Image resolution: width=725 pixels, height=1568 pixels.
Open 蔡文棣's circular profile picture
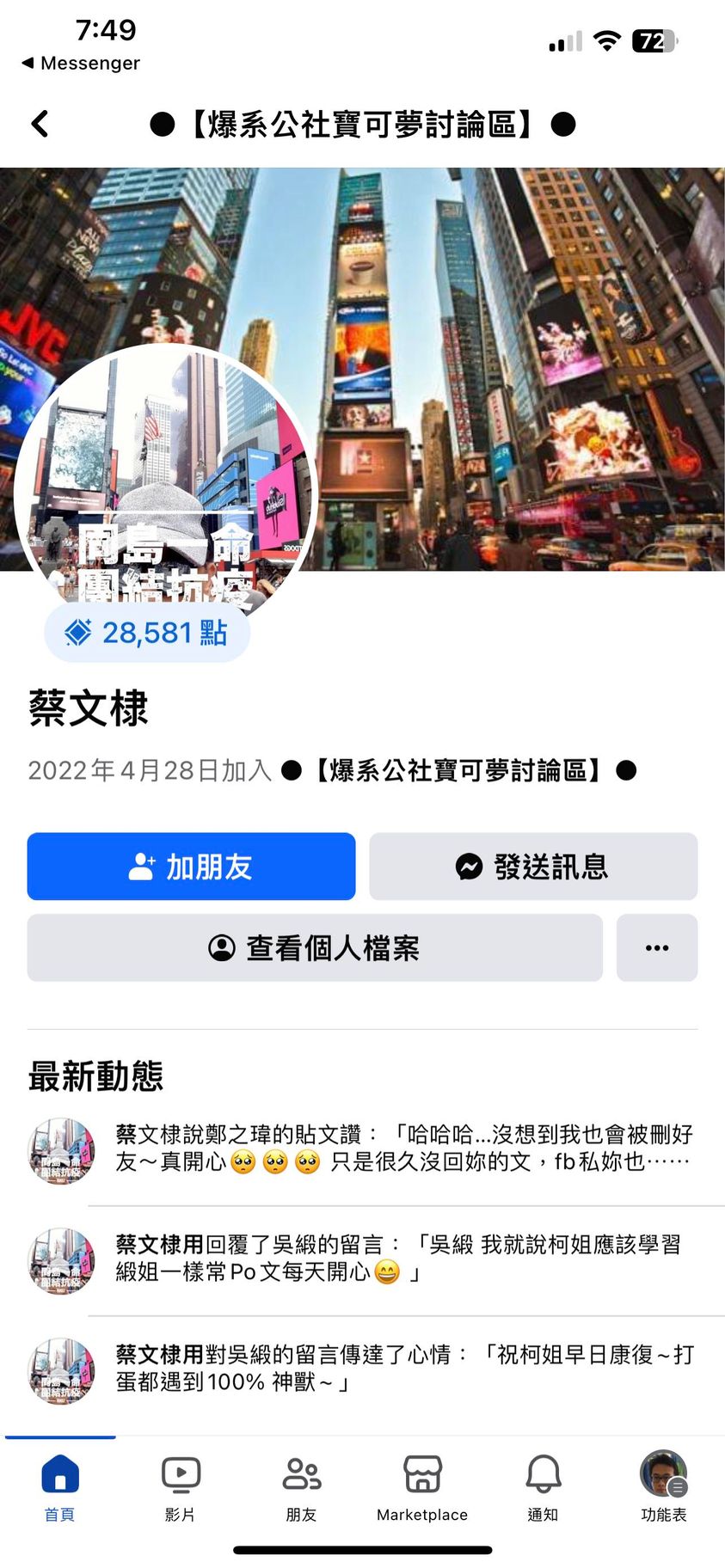[x=165, y=481]
